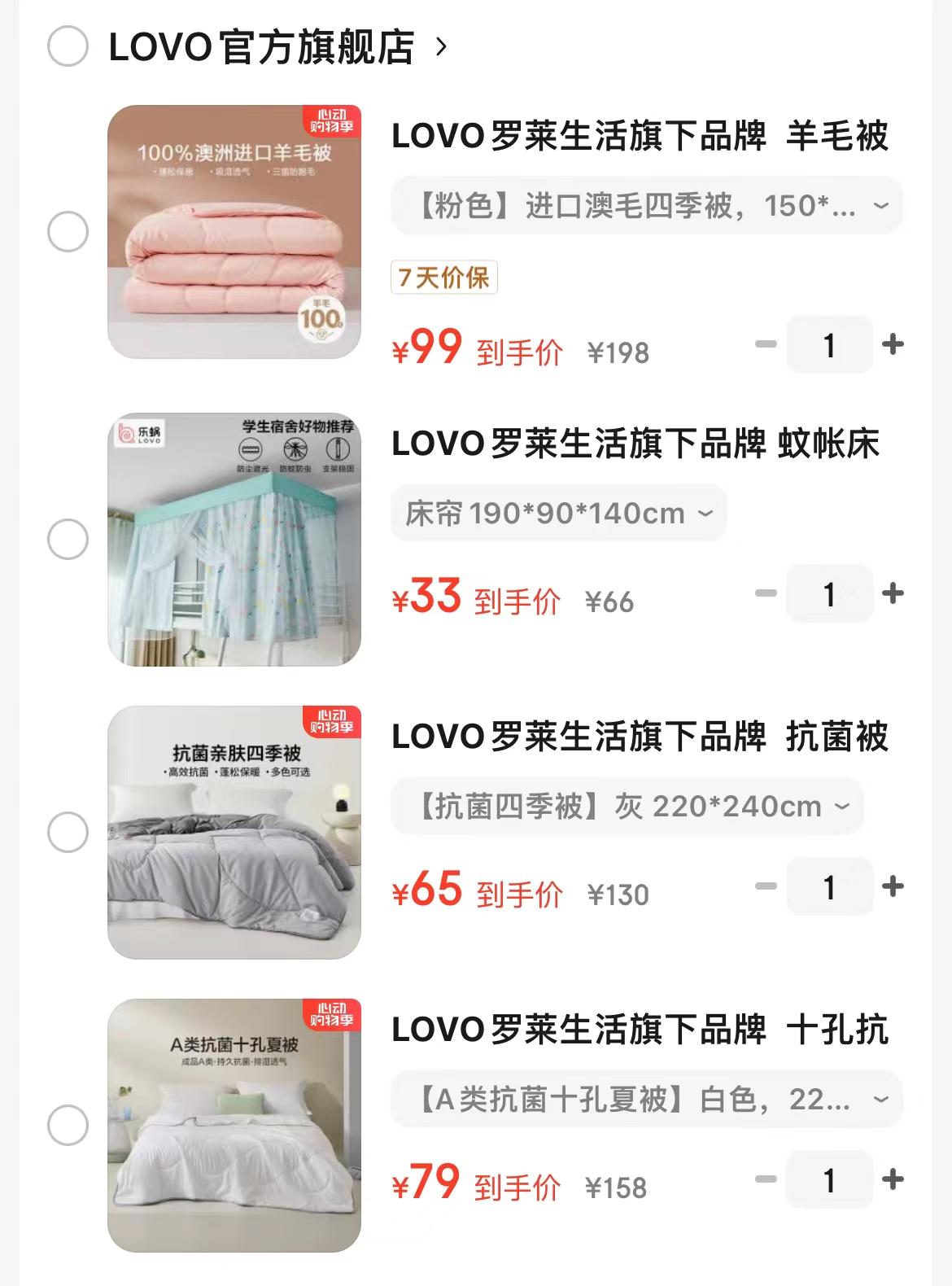Select all items from LOVO官方旗舰店
952x1286 pixels.
(x=68, y=46)
